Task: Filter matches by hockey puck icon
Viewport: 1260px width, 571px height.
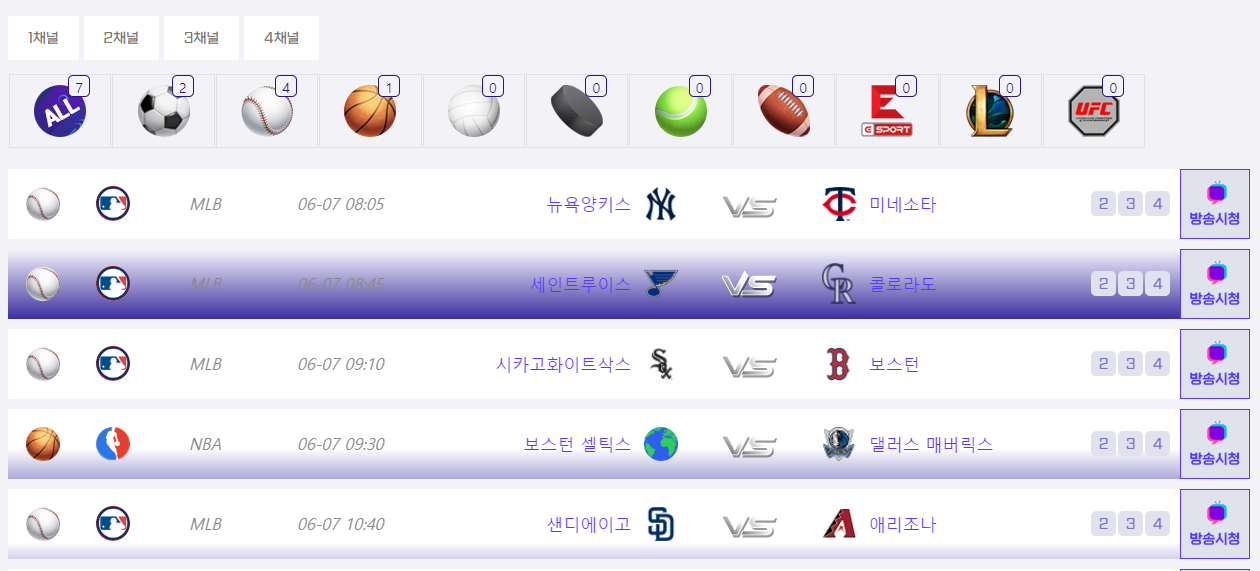Action: point(577,111)
